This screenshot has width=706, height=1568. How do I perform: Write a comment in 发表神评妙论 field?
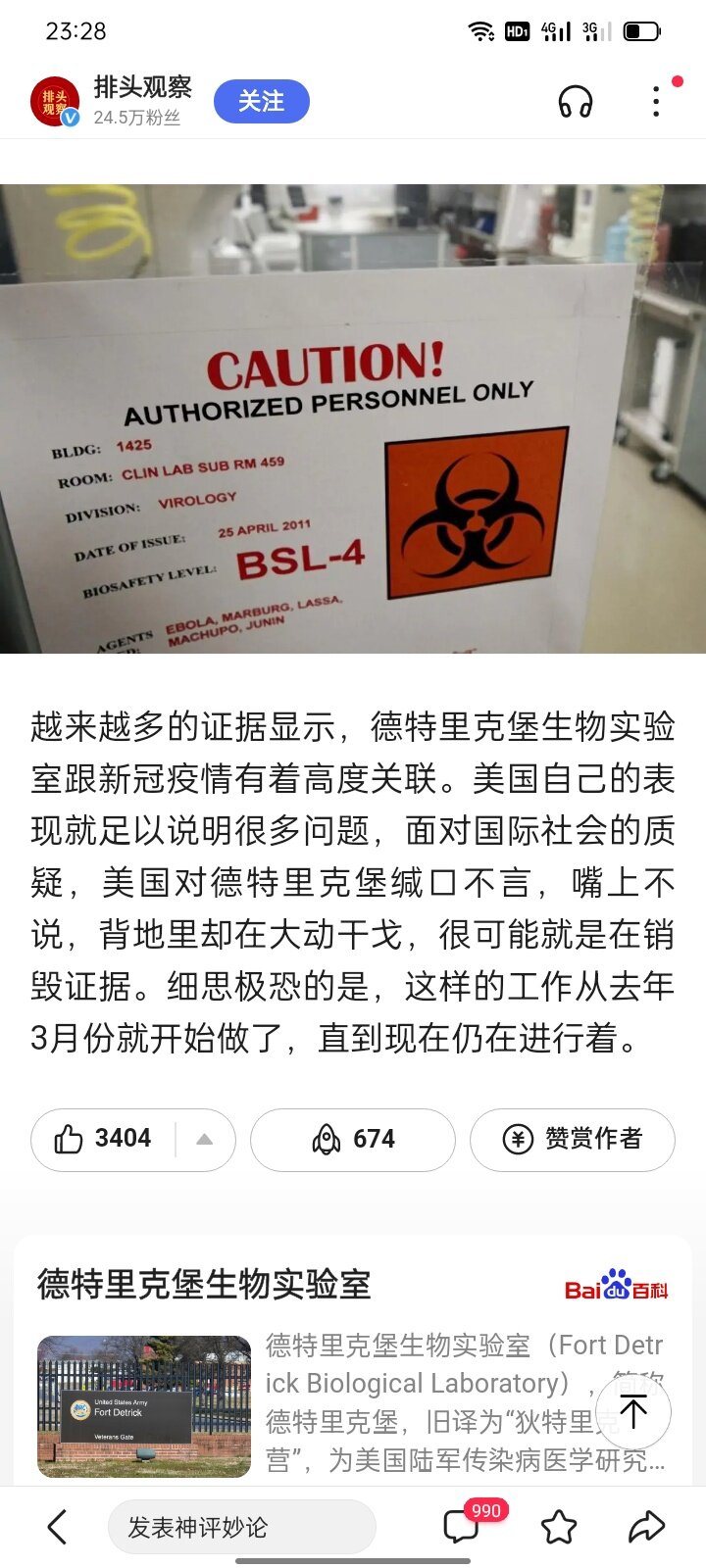241,1527
